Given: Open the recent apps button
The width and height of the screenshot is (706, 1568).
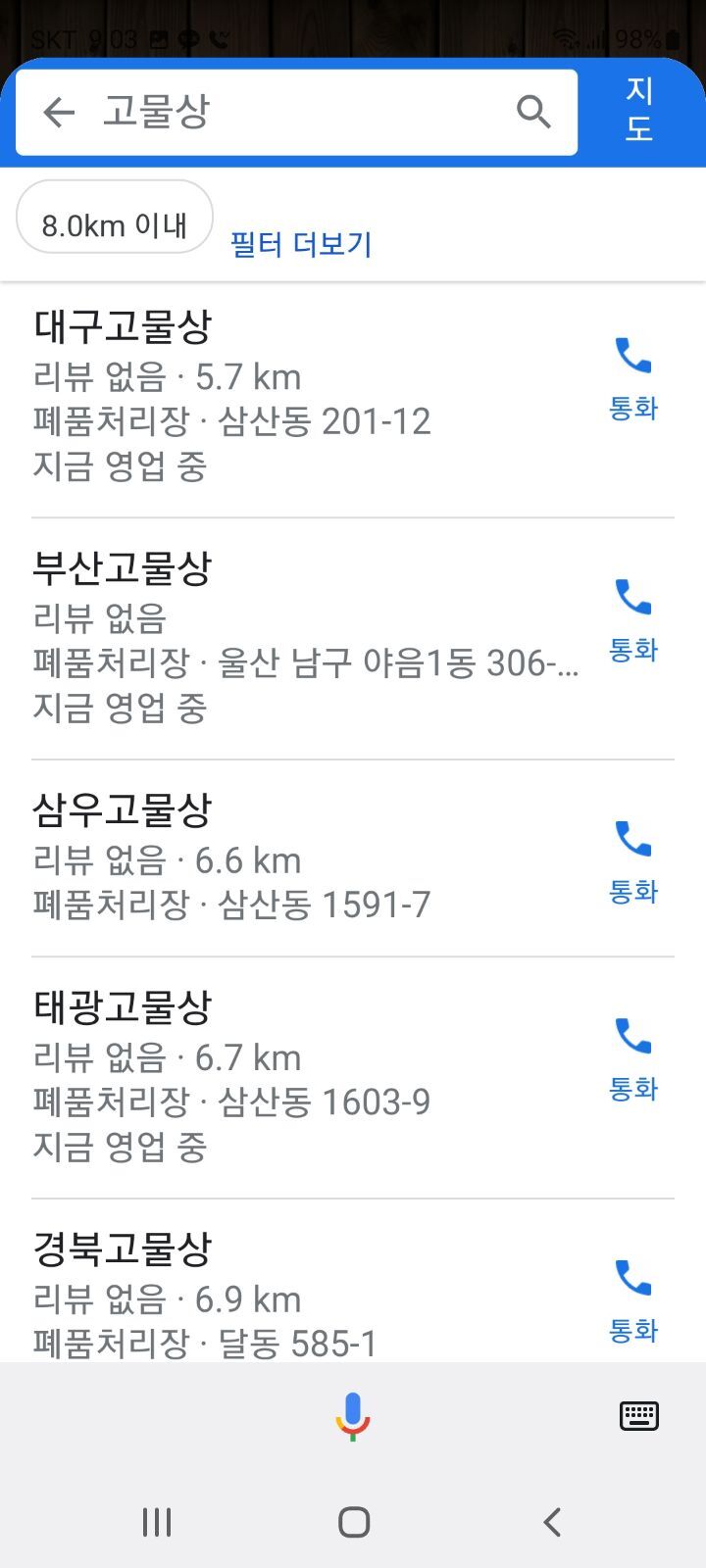Looking at the screenshot, I should click(x=157, y=1522).
